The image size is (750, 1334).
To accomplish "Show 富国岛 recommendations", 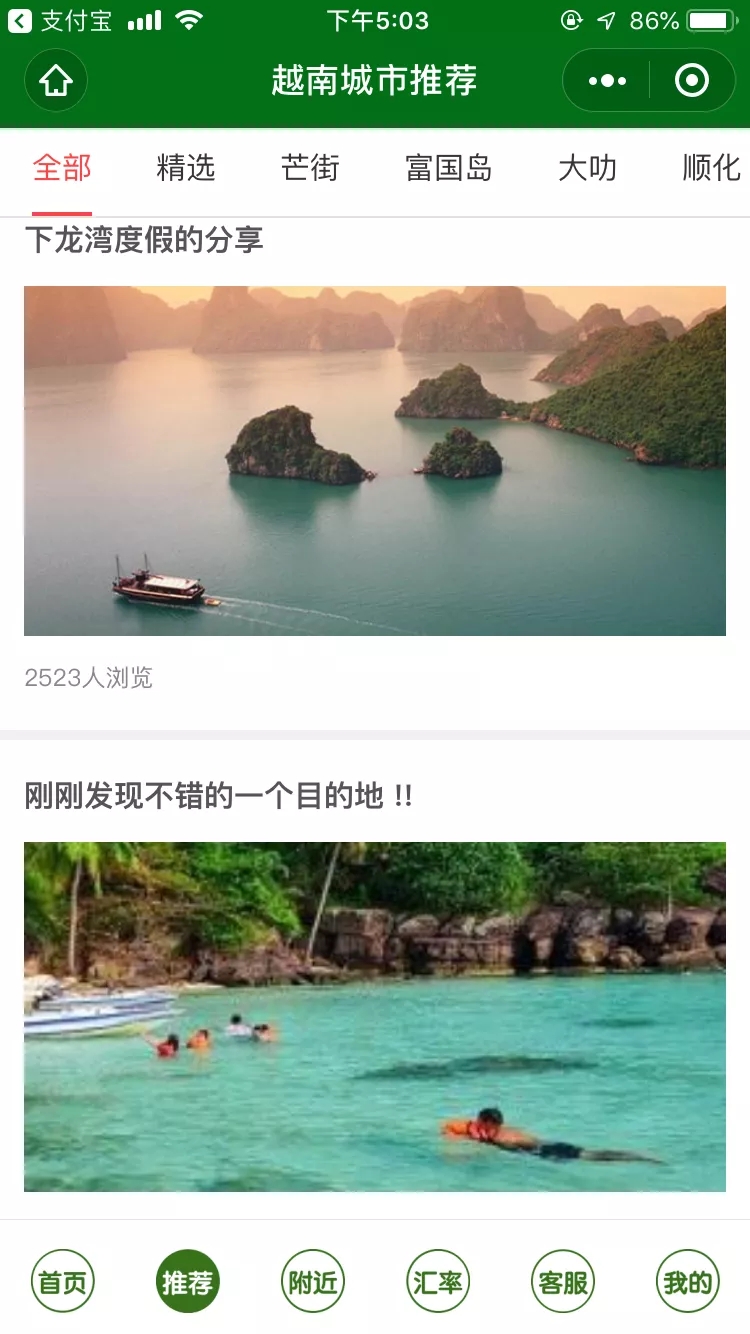I will click(x=449, y=167).
